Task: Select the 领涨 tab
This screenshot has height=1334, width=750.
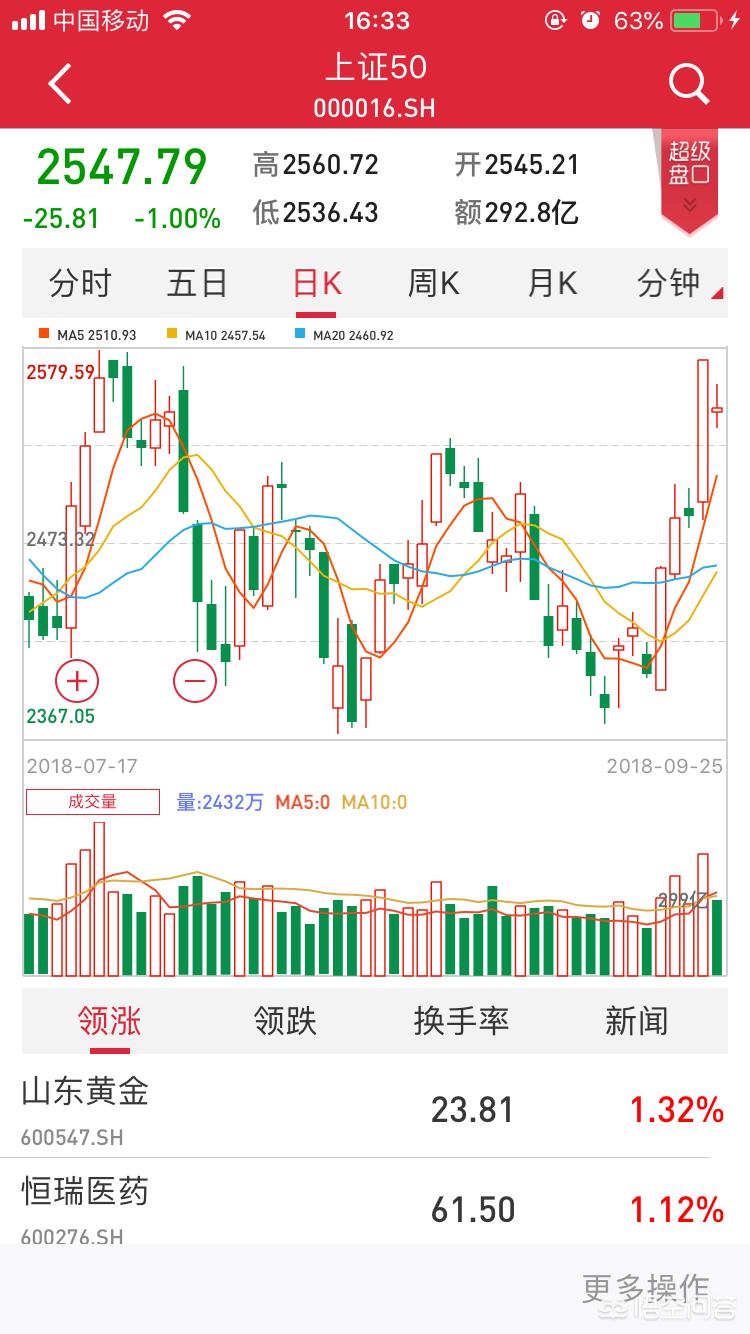Action: [110, 1021]
